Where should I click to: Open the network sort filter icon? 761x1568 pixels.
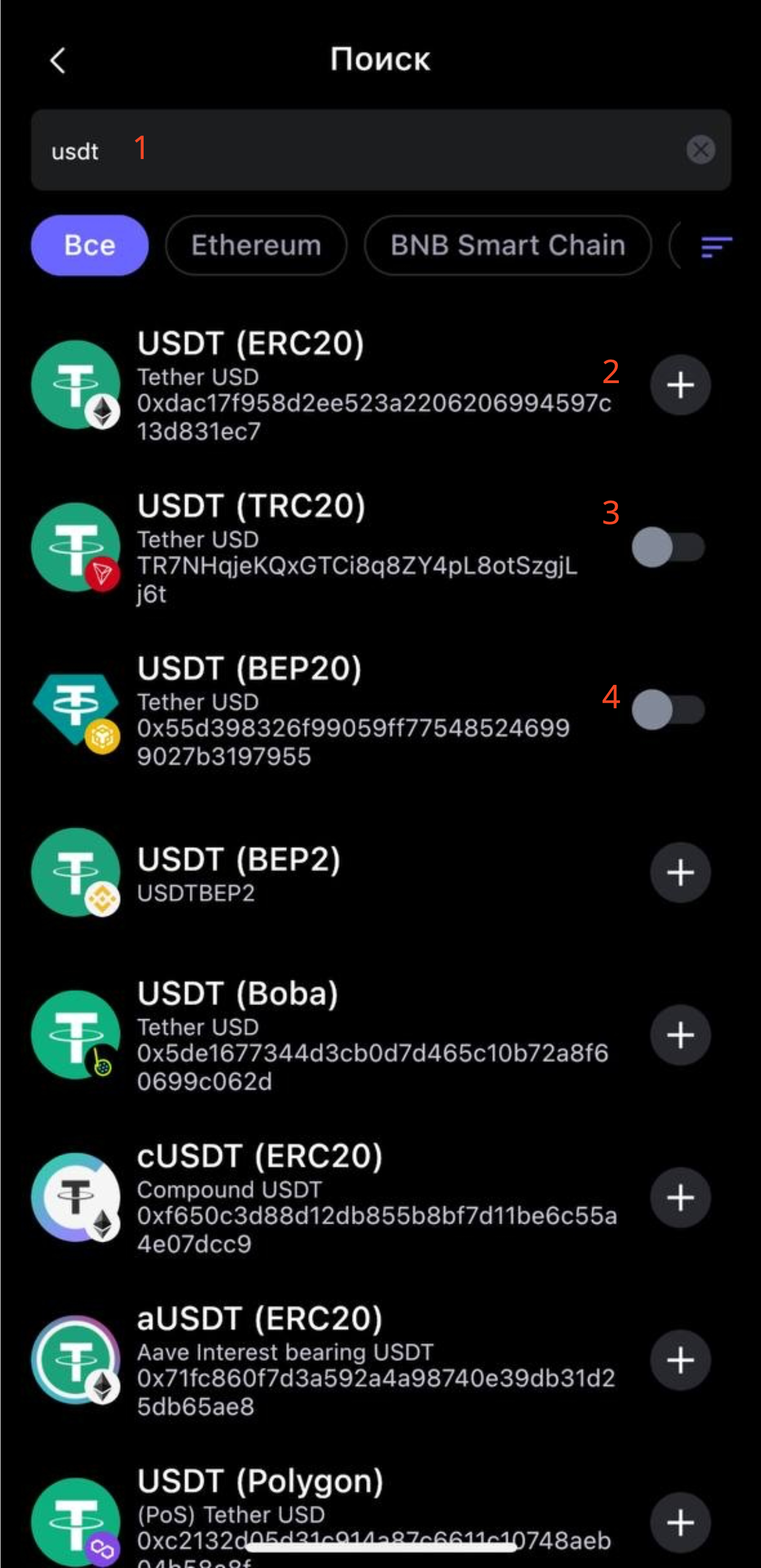coord(716,246)
